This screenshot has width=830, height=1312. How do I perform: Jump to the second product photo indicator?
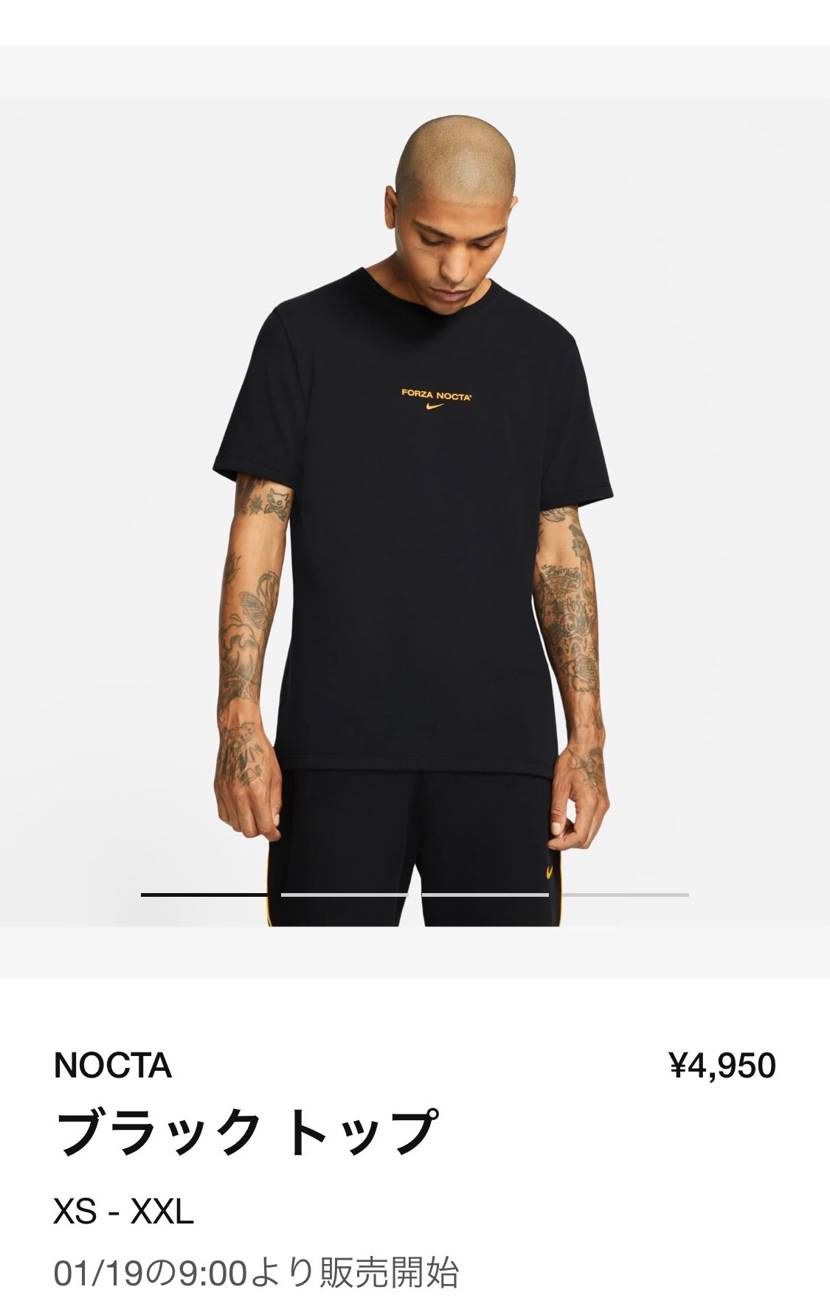tap(344, 894)
